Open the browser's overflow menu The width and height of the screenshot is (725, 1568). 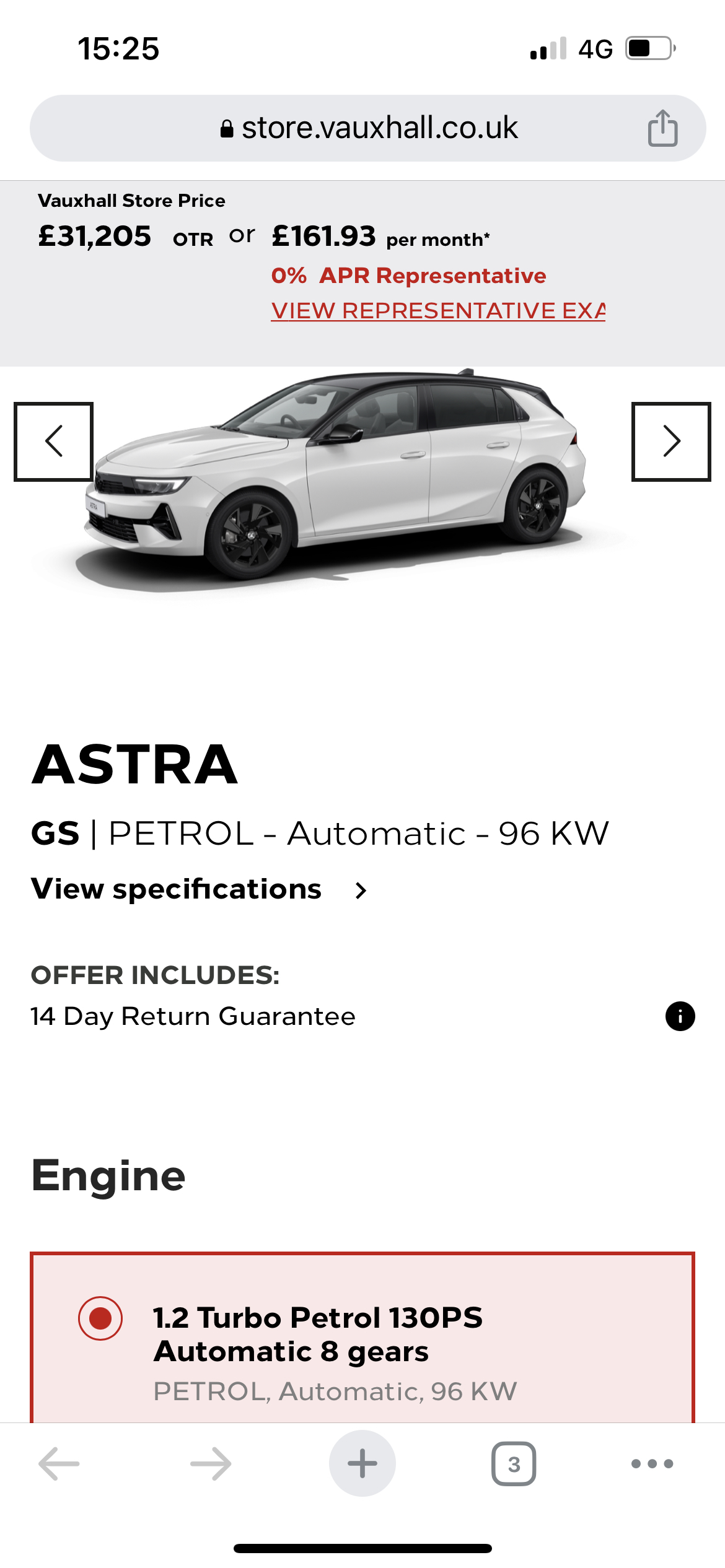[x=652, y=1464]
